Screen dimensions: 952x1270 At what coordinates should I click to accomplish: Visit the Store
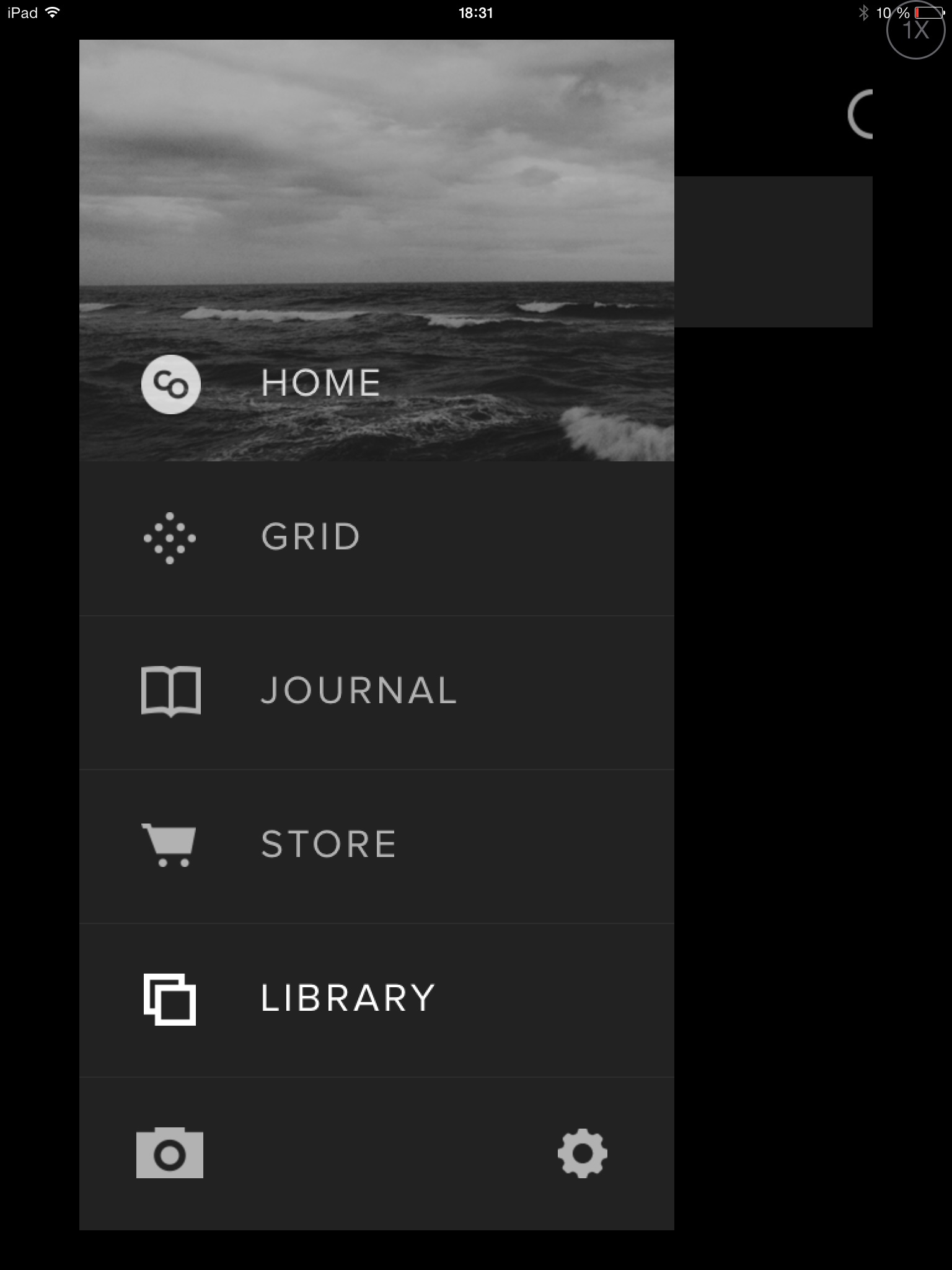(328, 845)
